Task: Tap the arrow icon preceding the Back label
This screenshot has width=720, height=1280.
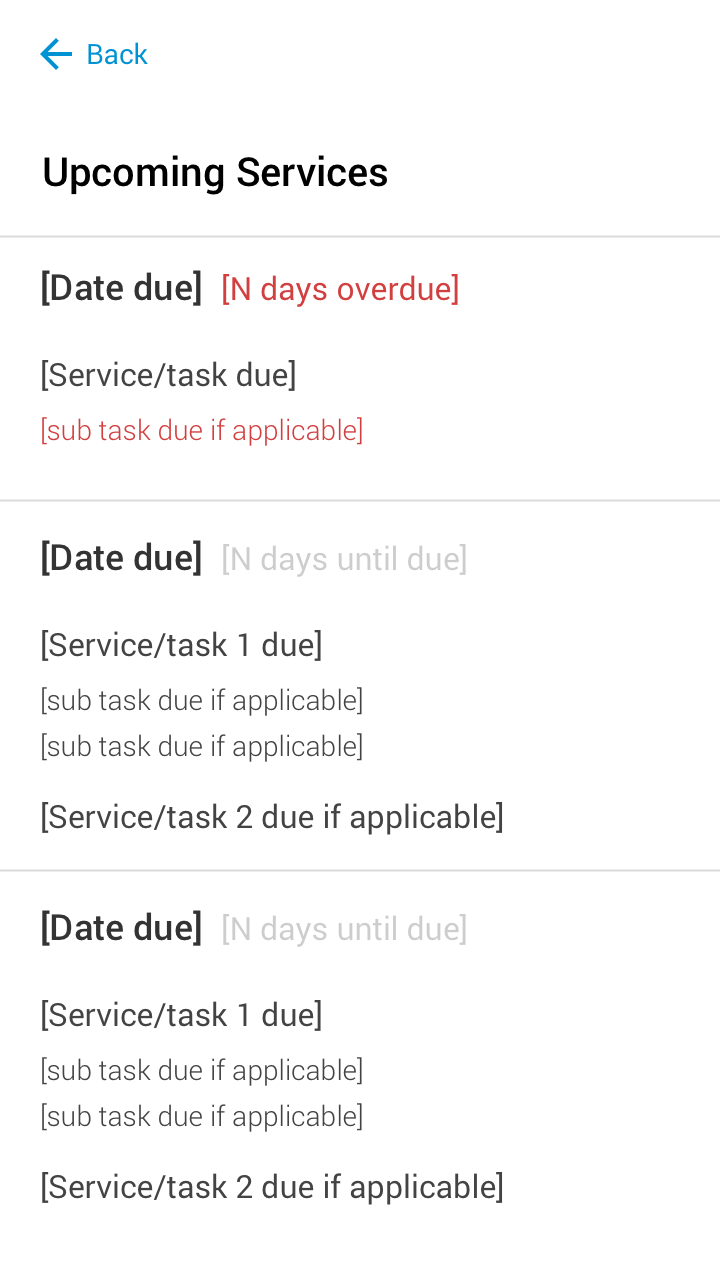Action: (55, 55)
